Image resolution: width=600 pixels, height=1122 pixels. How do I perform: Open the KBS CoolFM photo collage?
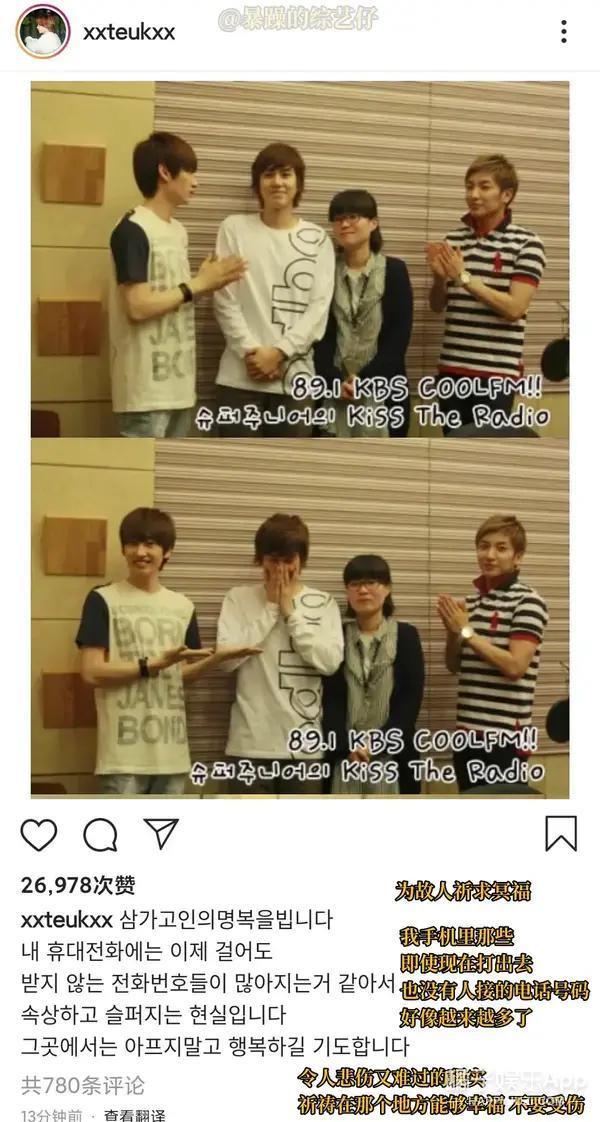point(300,440)
